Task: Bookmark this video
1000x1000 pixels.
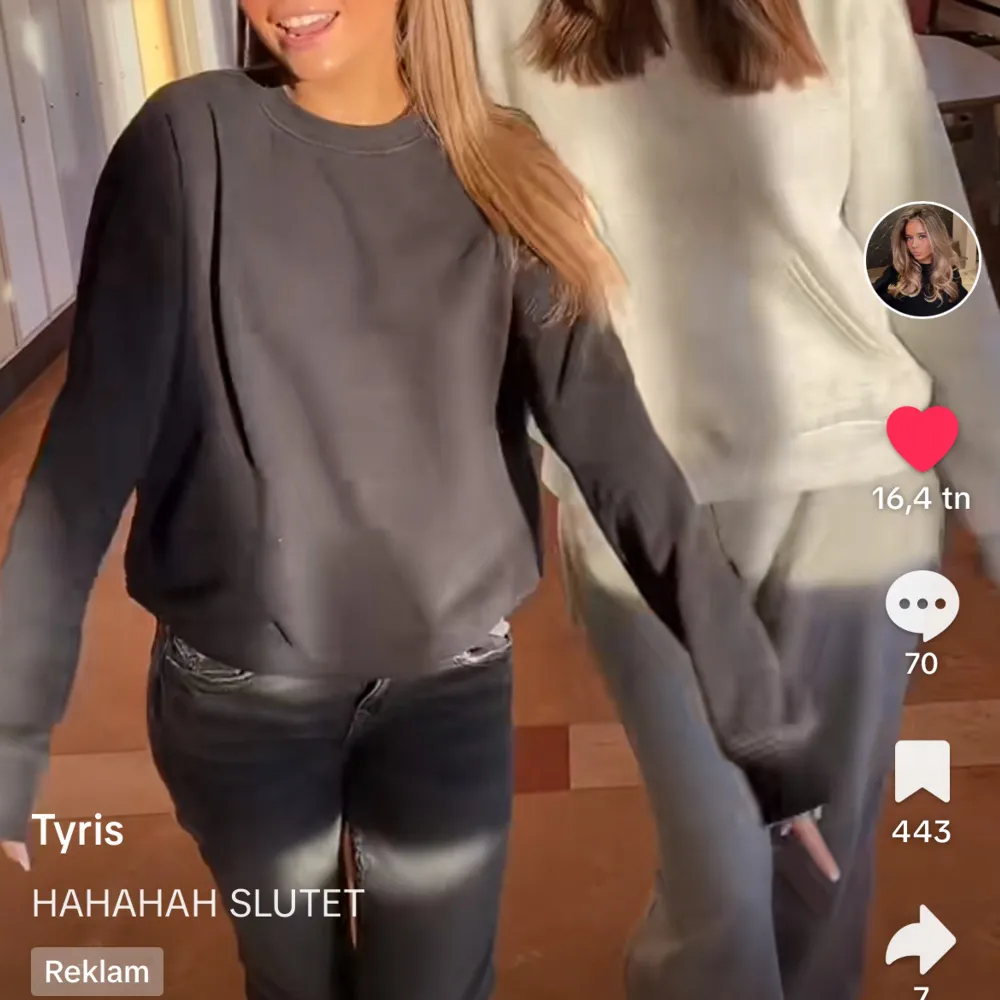Action: 922,772
